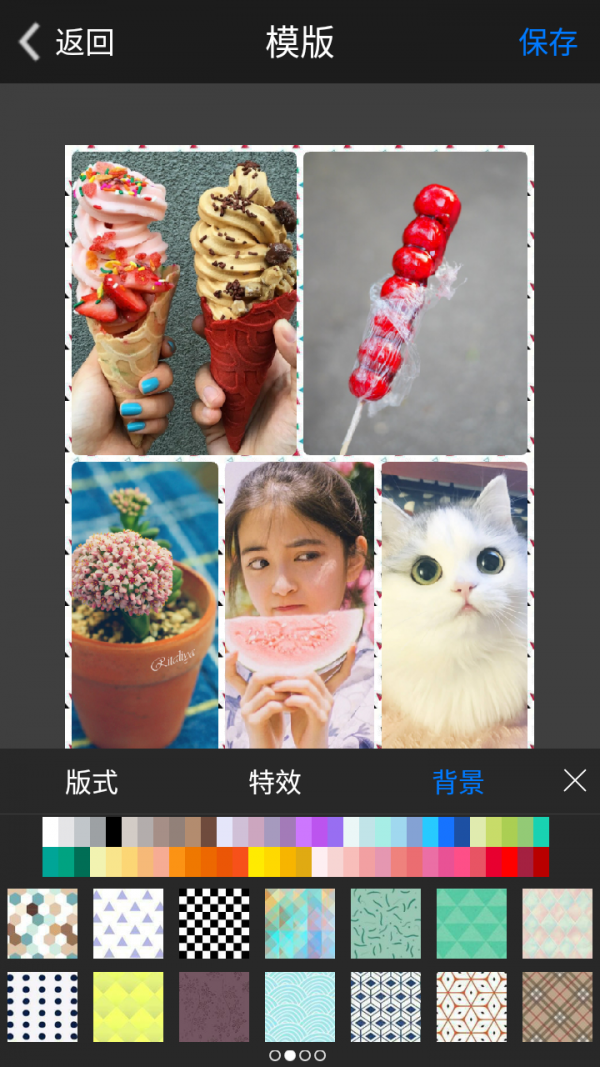Select the girl with watermelon photo
Viewport: 600px width, 1067px height.
click(299, 605)
